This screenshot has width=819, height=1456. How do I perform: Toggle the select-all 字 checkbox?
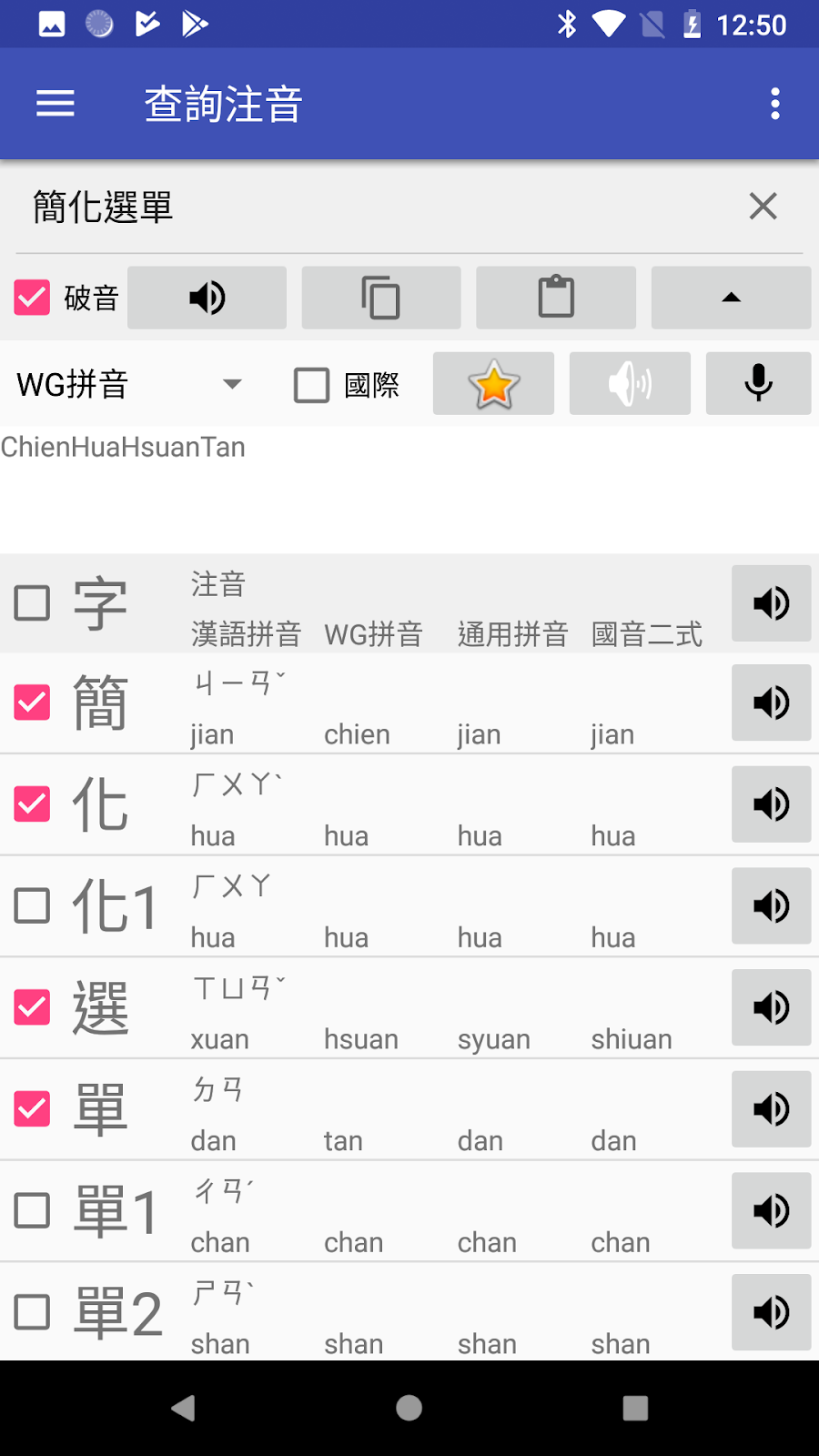(33, 602)
